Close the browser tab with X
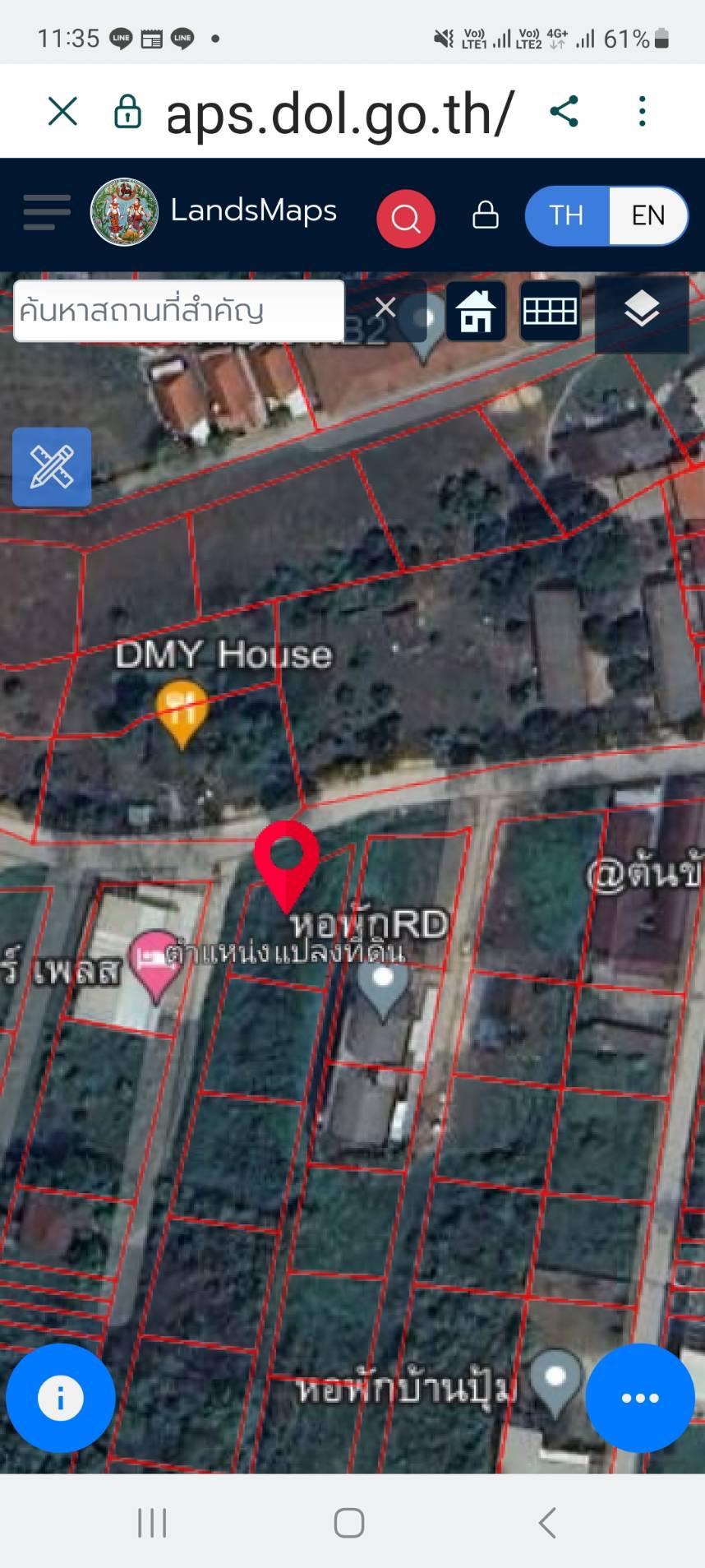The height and width of the screenshot is (1568, 705). pos(62,111)
